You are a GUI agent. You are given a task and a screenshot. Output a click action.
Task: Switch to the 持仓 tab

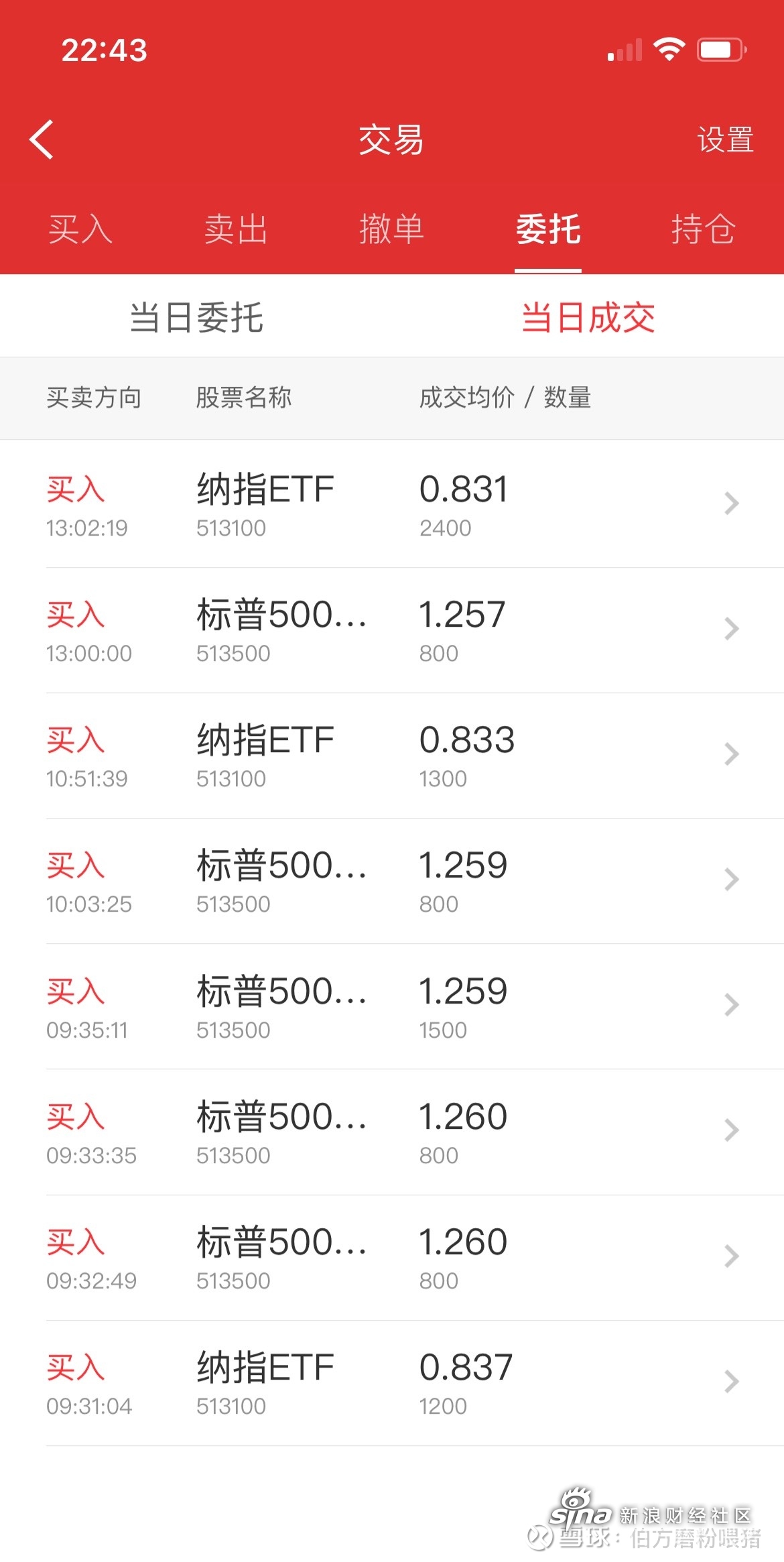pyautogui.click(x=704, y=229)
